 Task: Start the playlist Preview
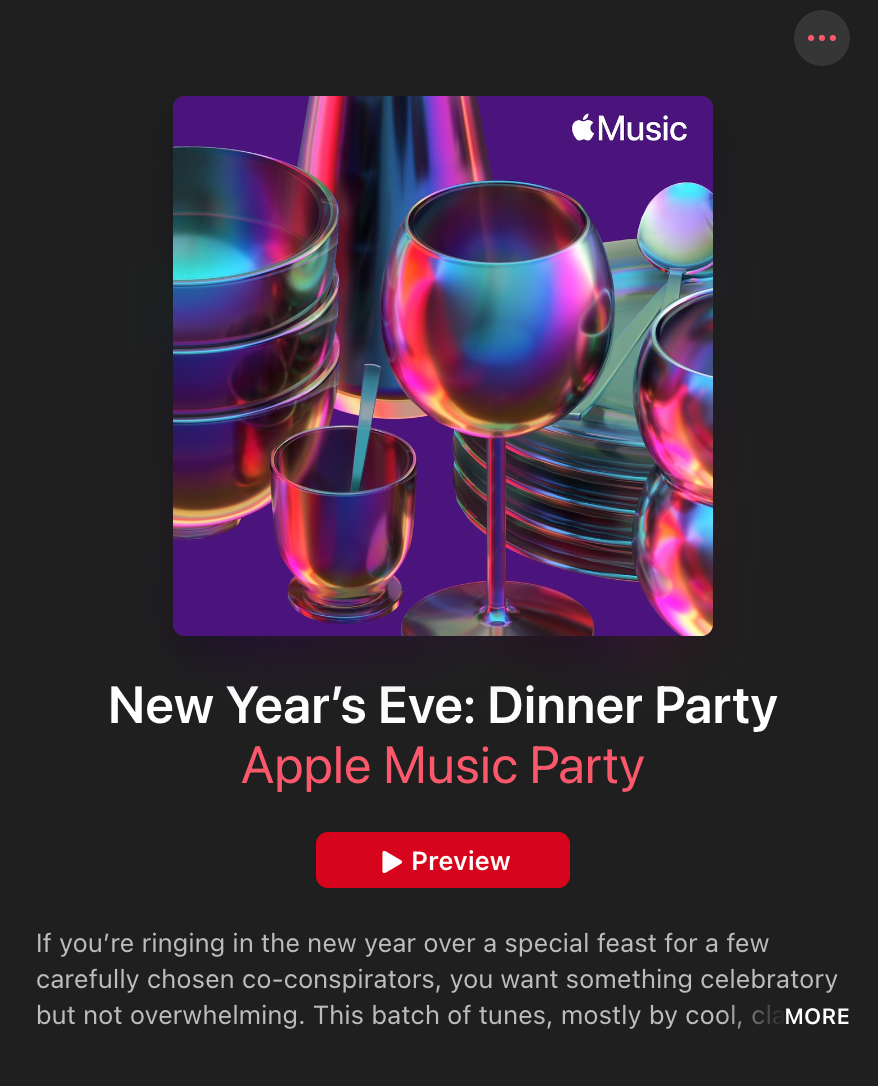pyautogui.click(x=443, y=860)
